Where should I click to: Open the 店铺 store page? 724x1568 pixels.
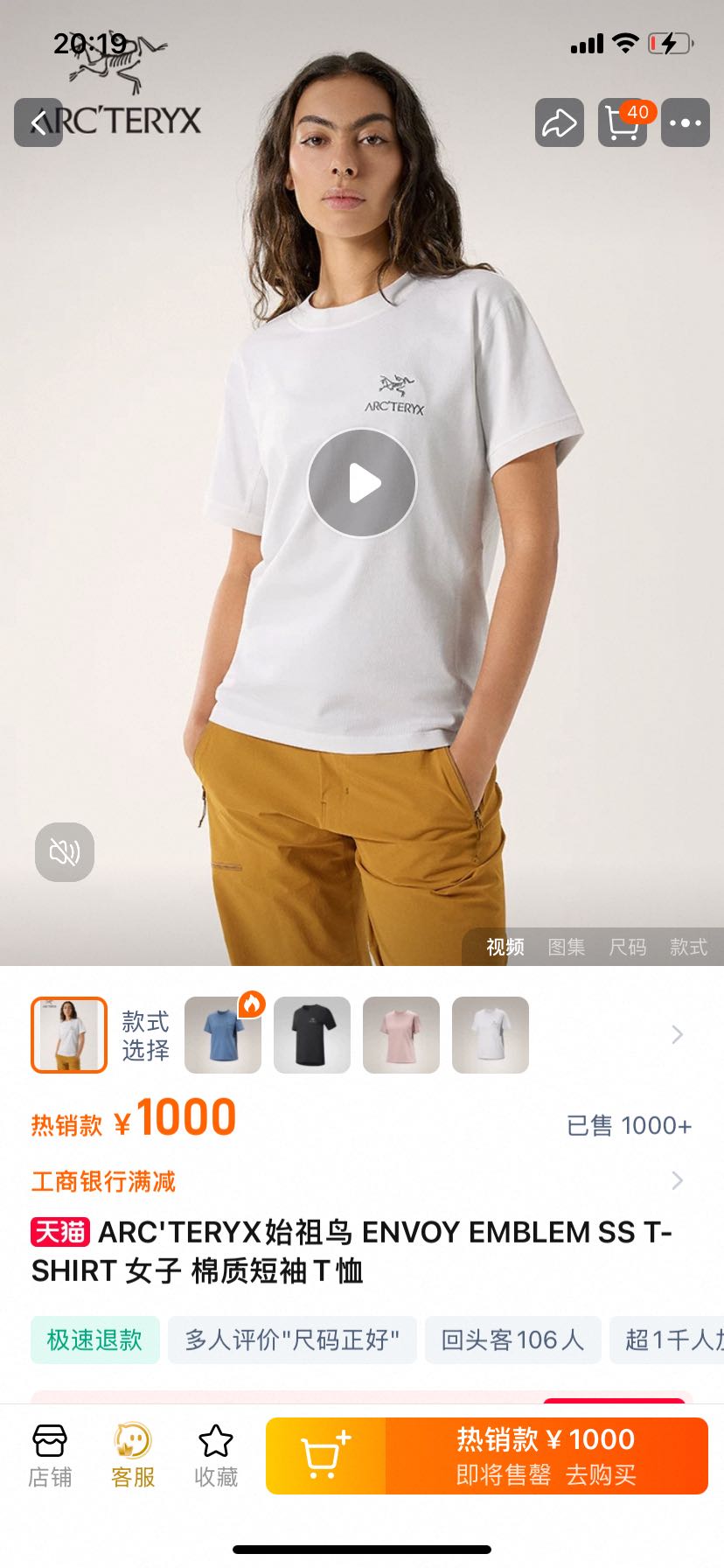[50, 1456]
